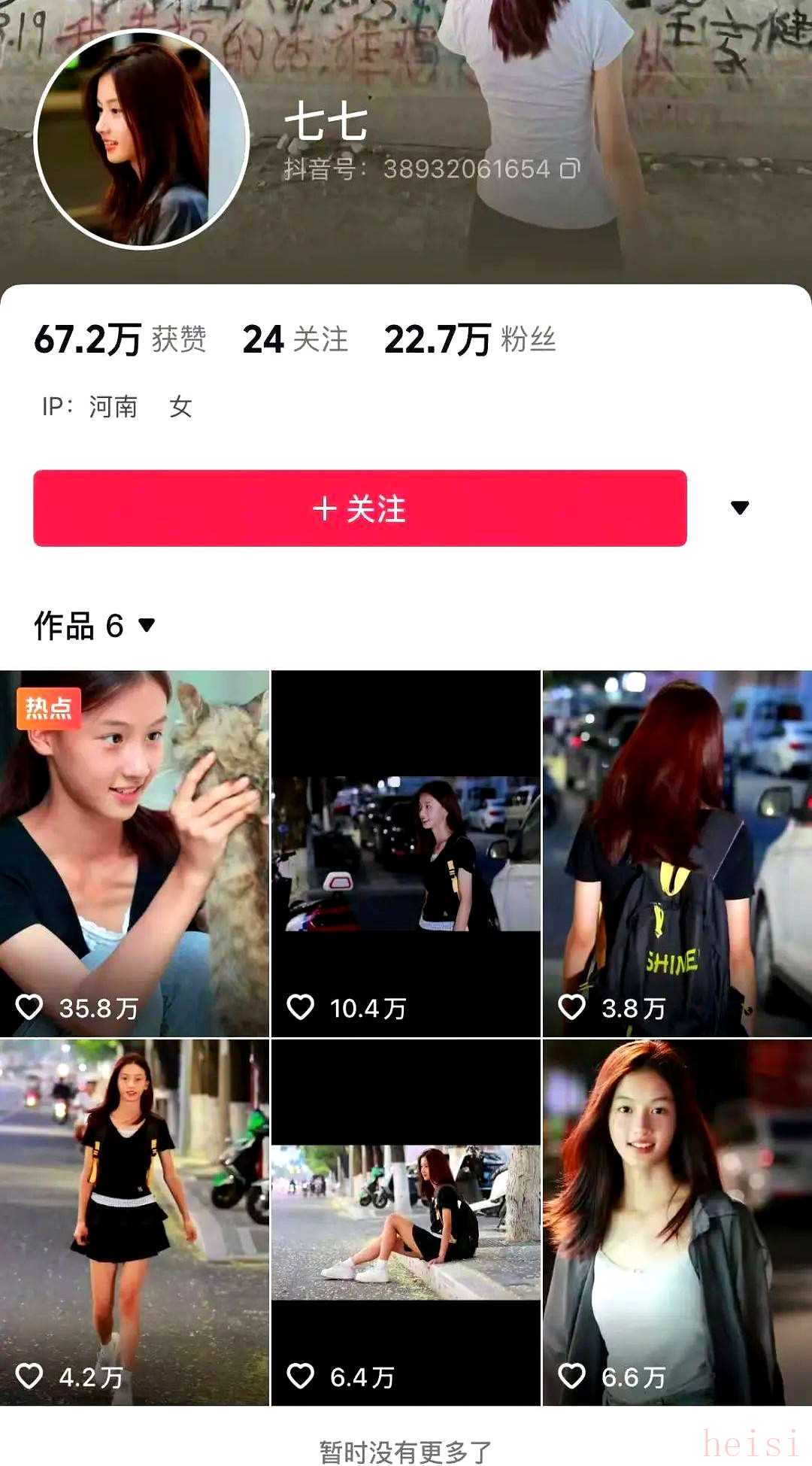The height and width of the screenshot is (1466, 812).
Task: Open the hot video with 35.8万 likes
Action: click(x=135, y=854)
